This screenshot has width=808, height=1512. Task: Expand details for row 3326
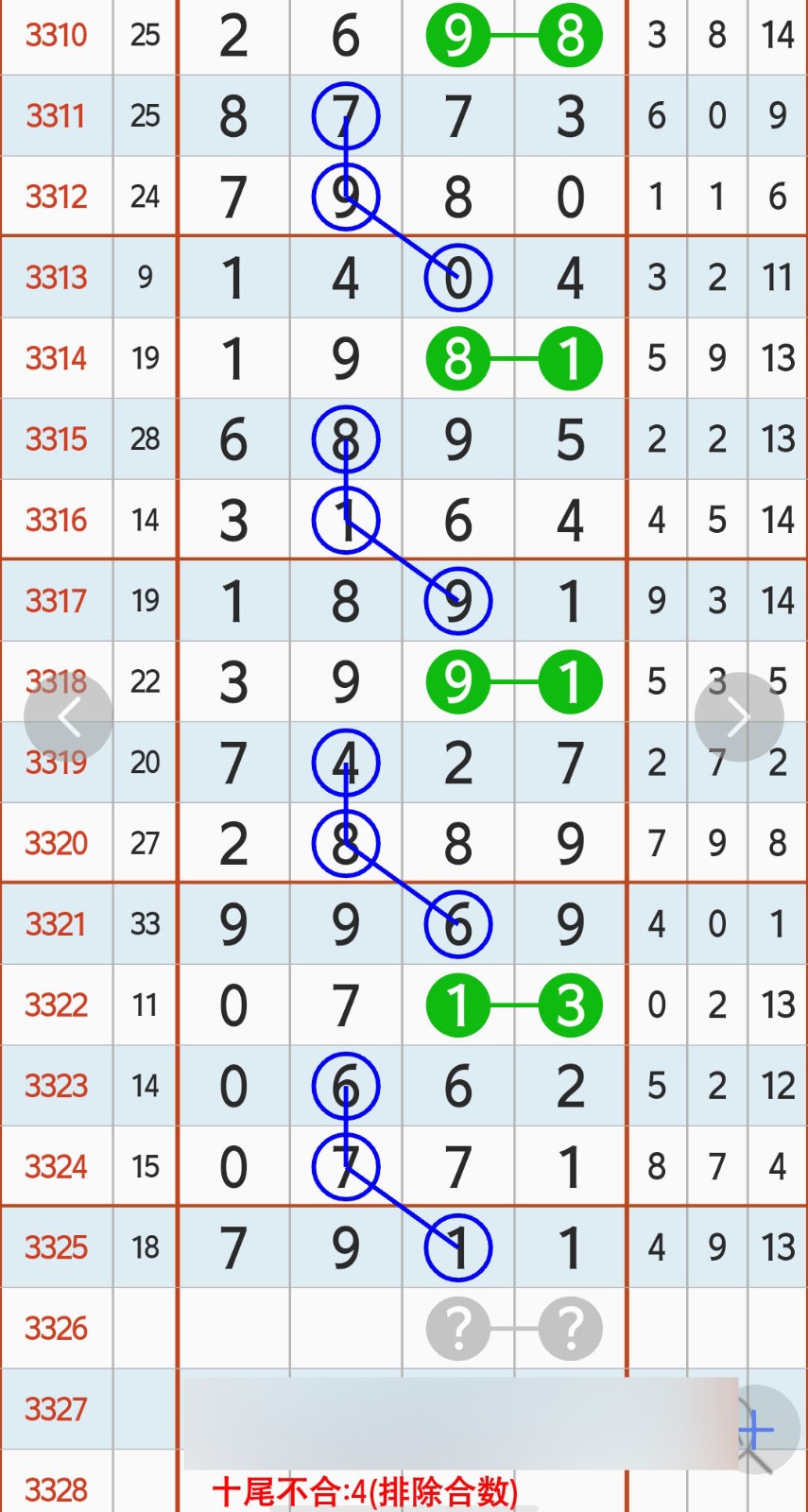(57, 1328)
